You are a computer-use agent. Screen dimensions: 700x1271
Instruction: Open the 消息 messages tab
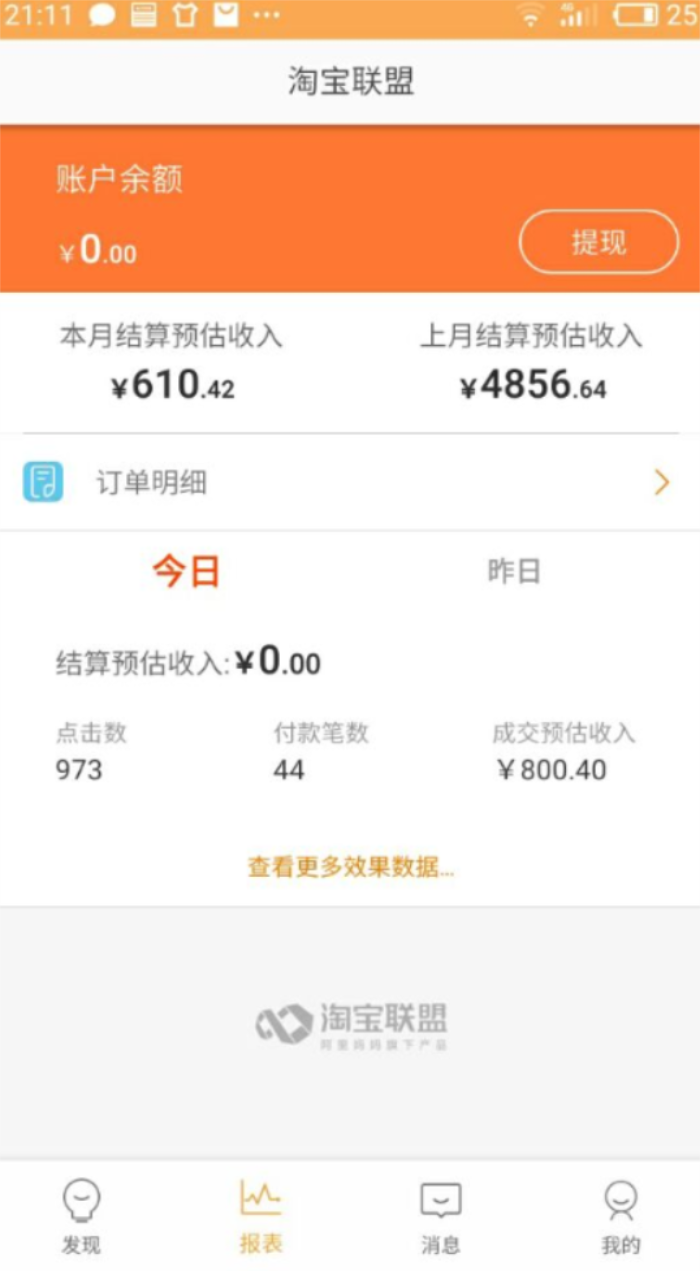click(x=440, y=1216)
